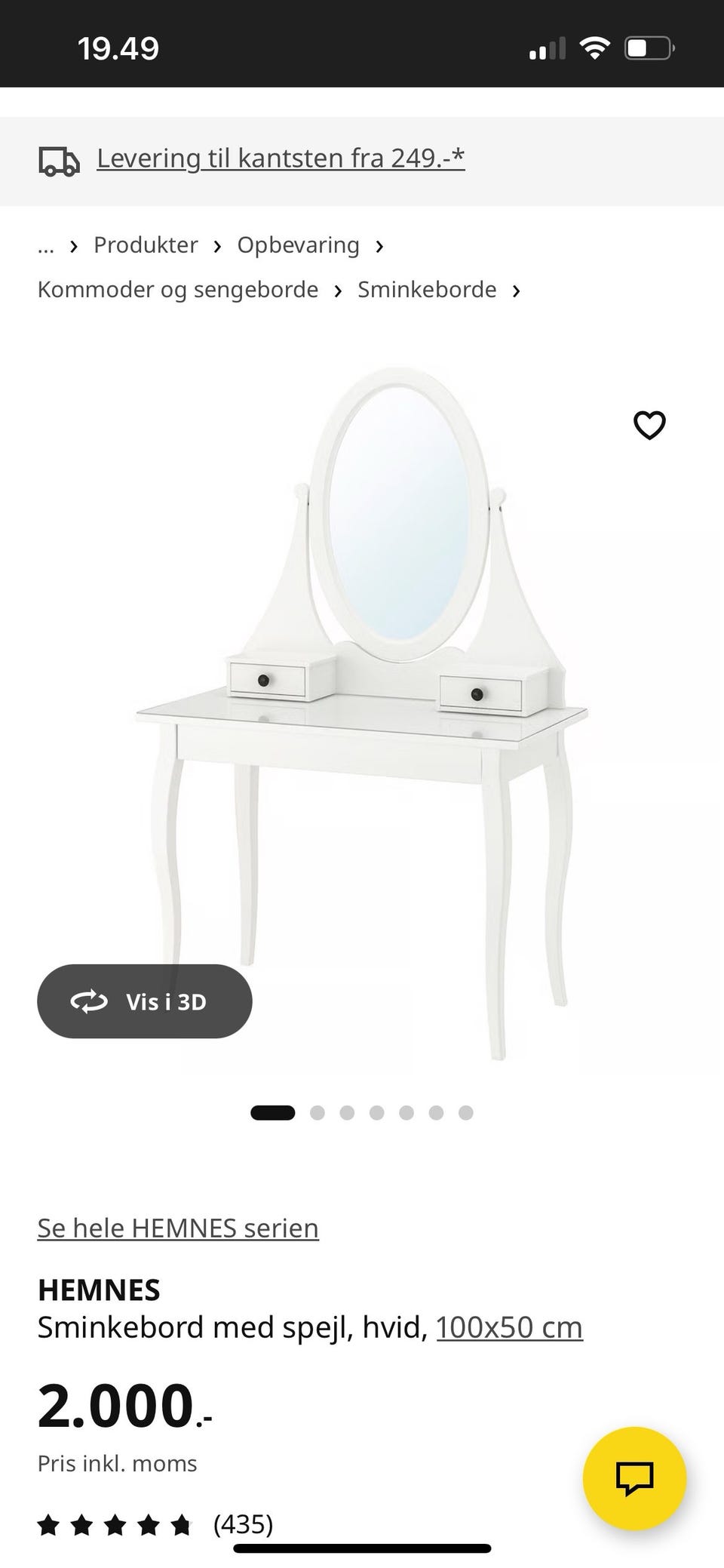The image size is (724, 1568).
Task: Open the kerbside delivery info link
Action: click(281, 158)
